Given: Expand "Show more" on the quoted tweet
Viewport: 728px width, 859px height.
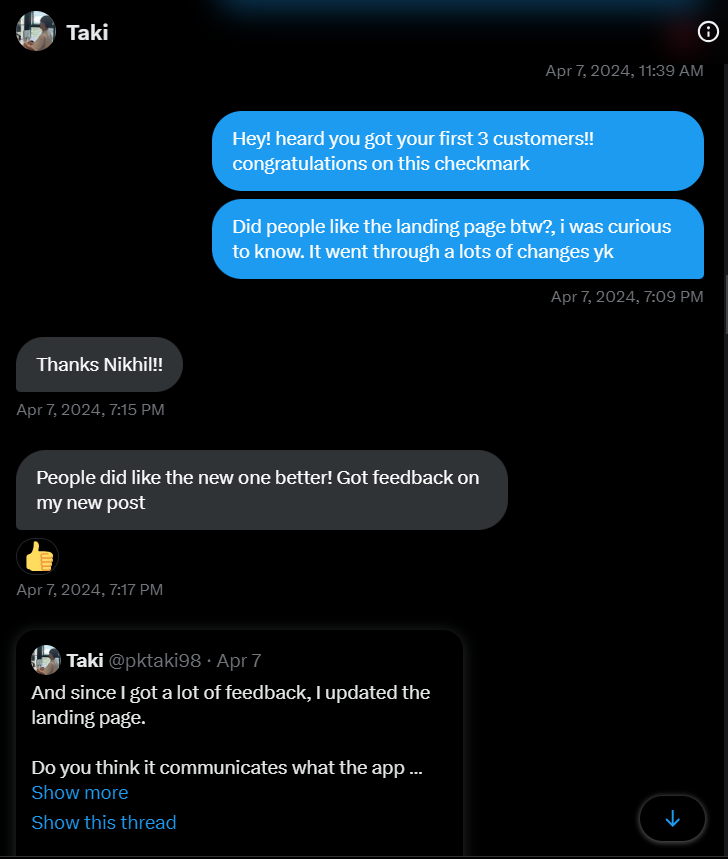Looking at the screenshot, I should (x=79, y=792).
